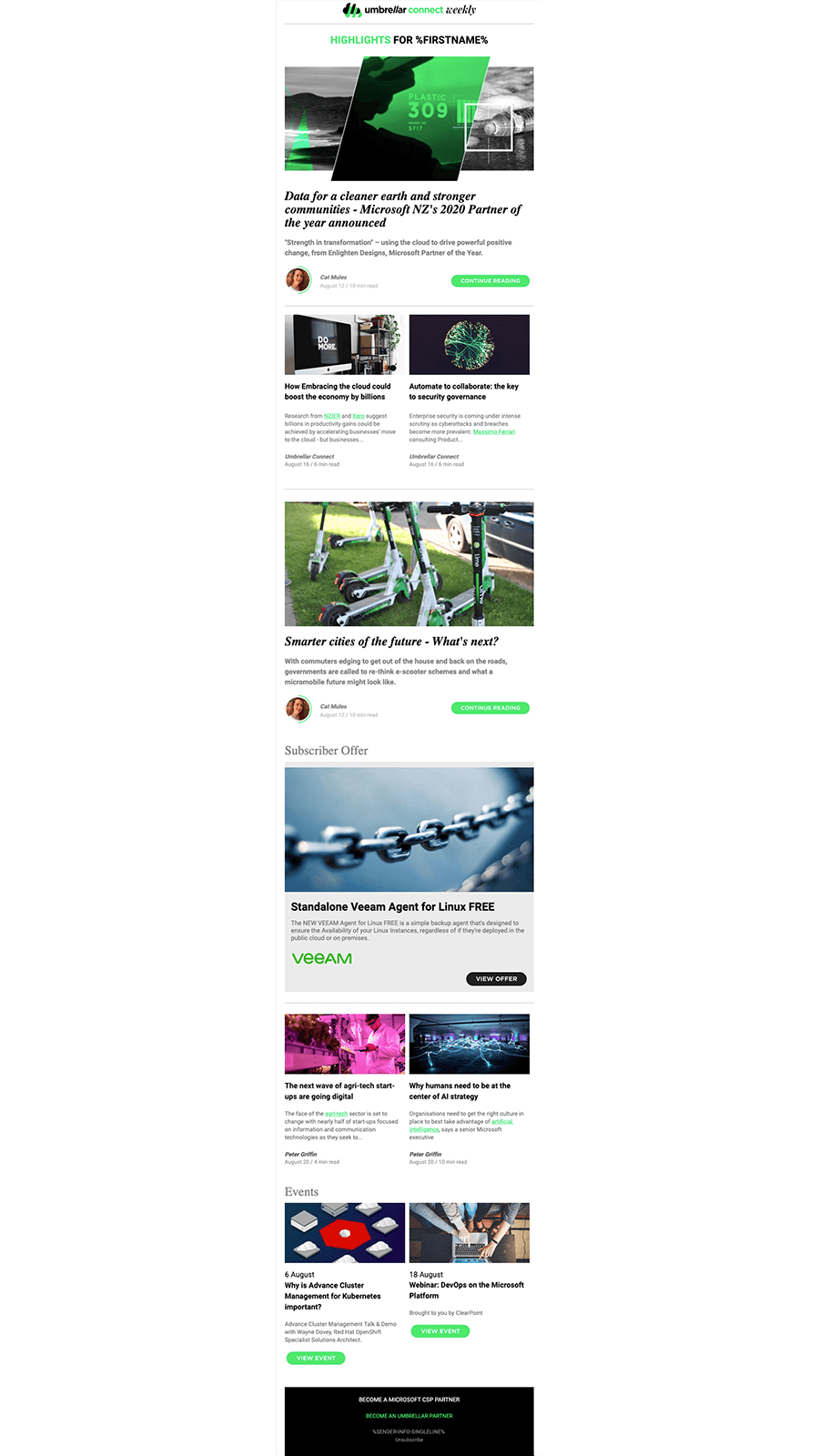Unsubscribe from the newsletter
Viewport: 819px width, 1456px height.
[409, 1440]
